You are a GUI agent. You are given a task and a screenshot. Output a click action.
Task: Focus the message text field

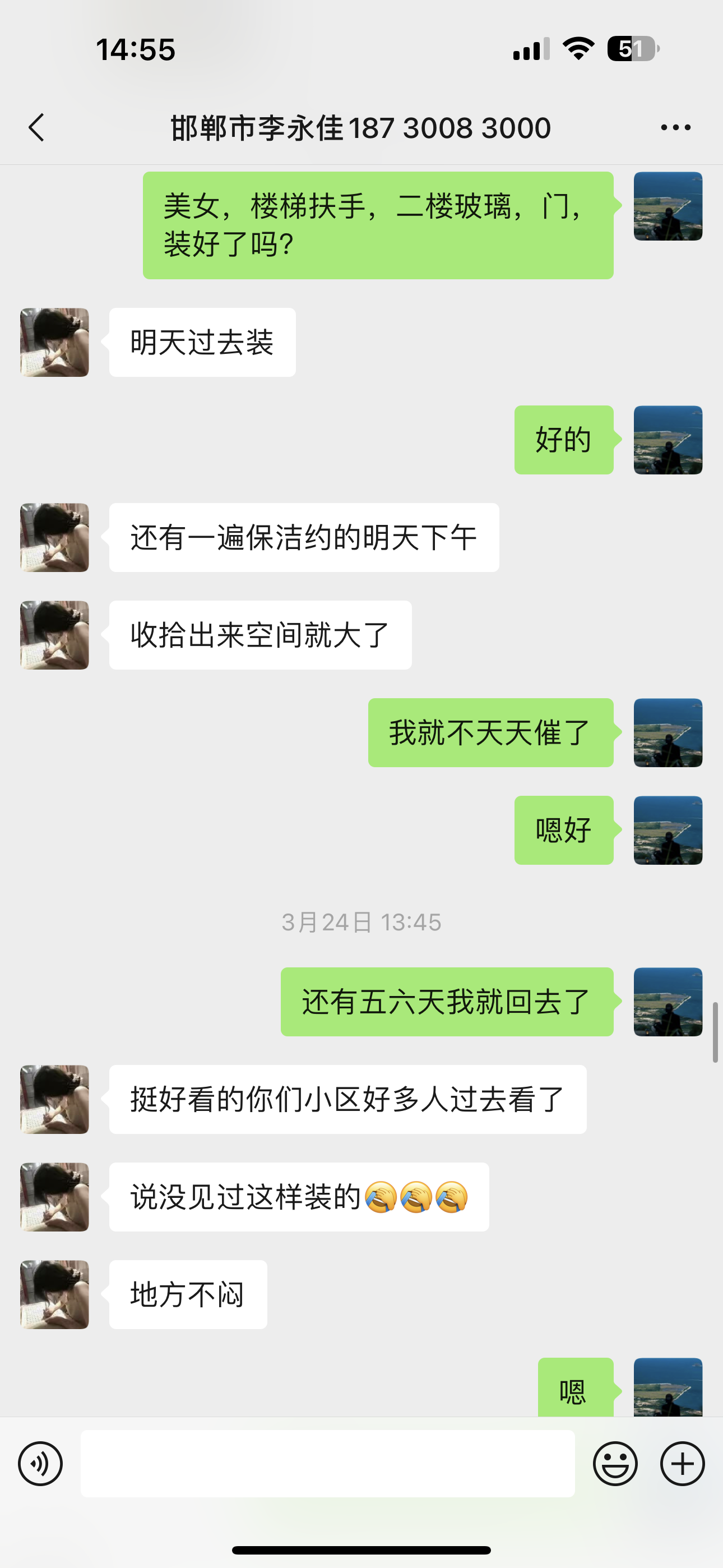[327, 1463]
